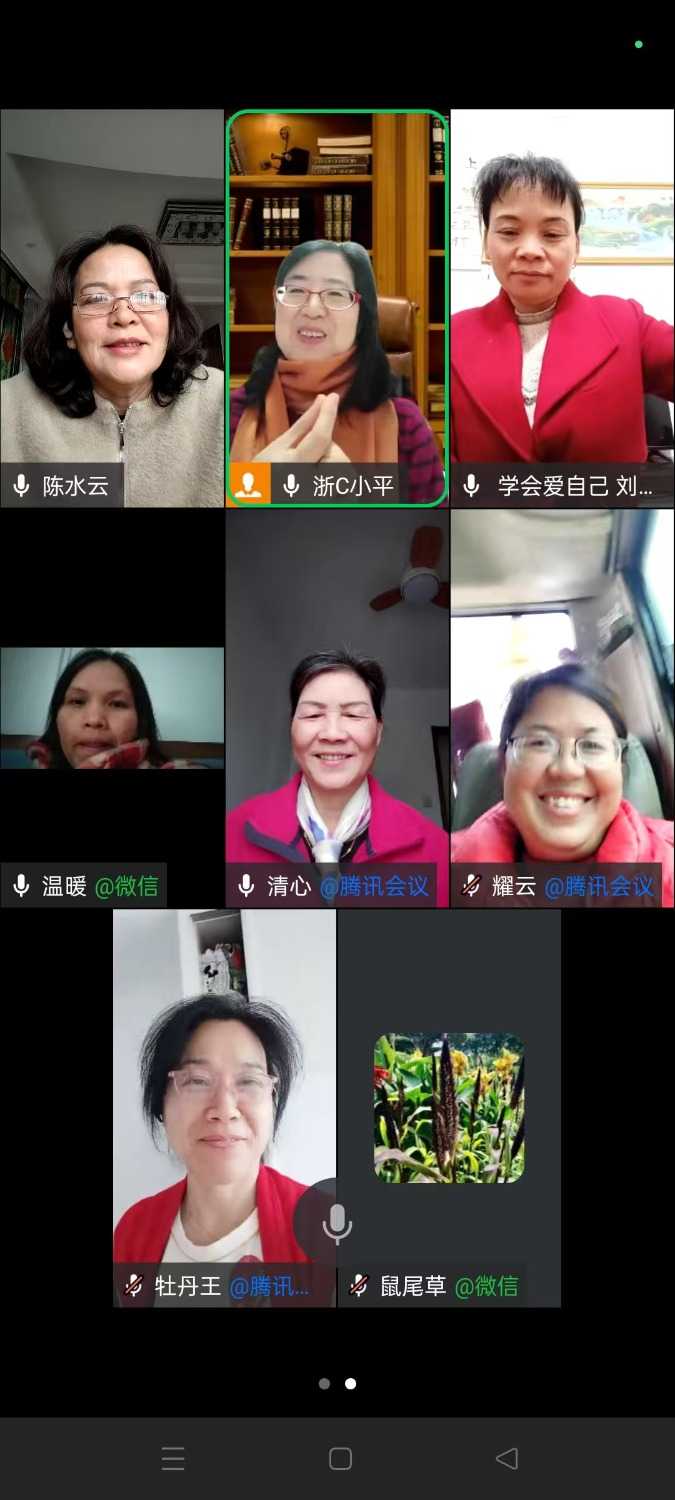Image resolution: width=675 pixels, height=1500 pixels.
Task: Go to the home screen
Action: [340, 1459]
